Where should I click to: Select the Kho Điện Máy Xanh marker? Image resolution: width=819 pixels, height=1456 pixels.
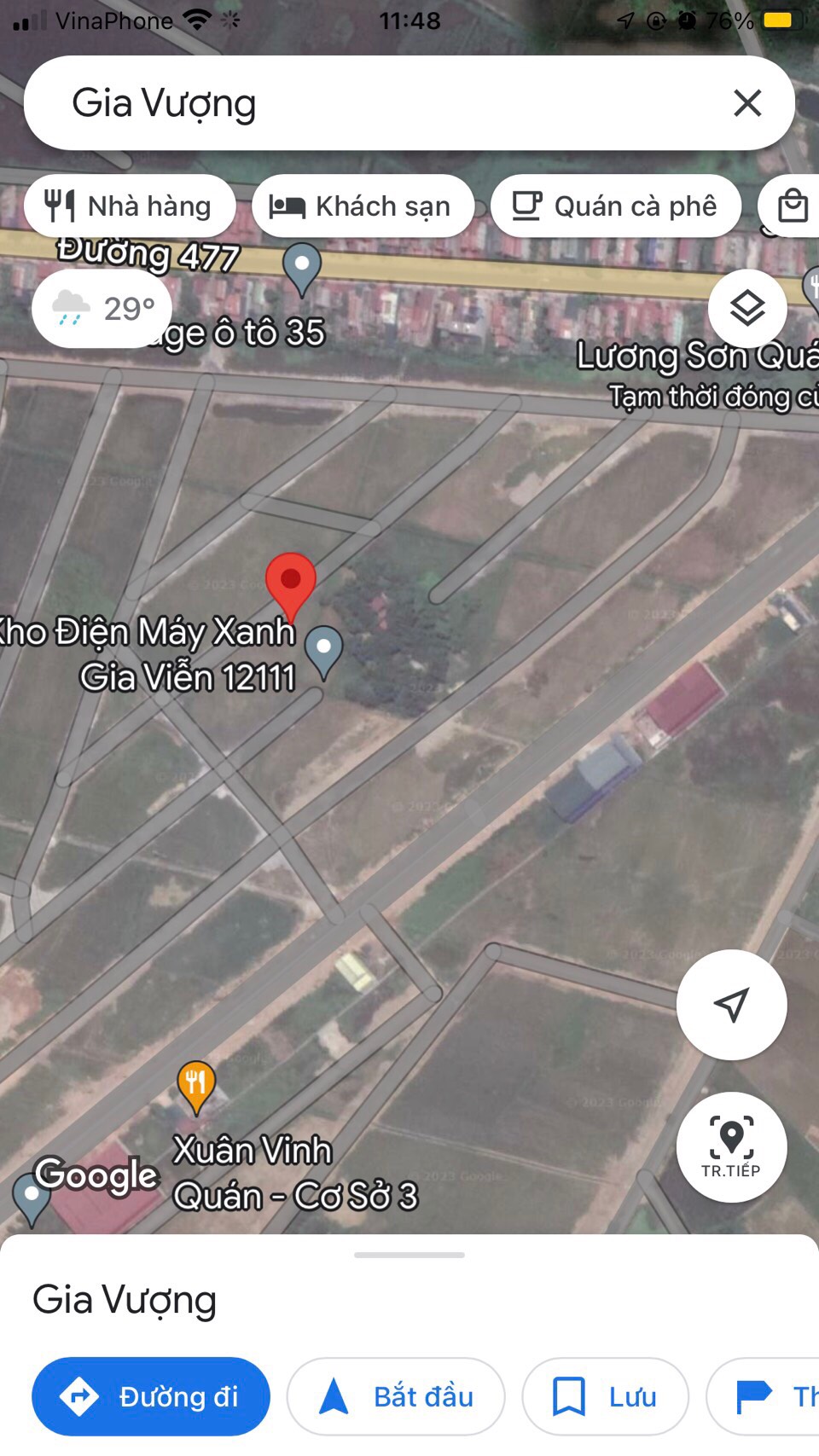324,650
